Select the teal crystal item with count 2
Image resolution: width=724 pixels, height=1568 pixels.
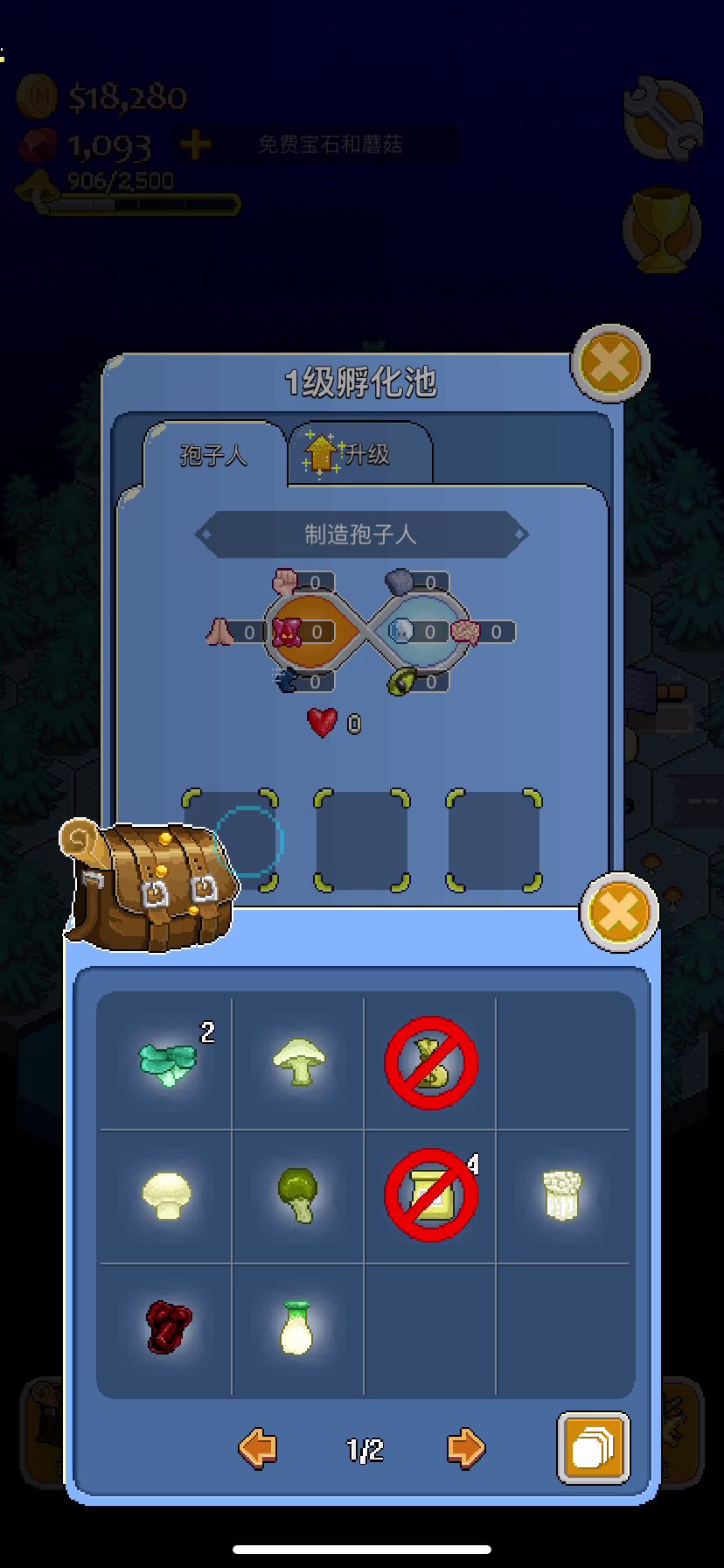[x=167, y=1063]
